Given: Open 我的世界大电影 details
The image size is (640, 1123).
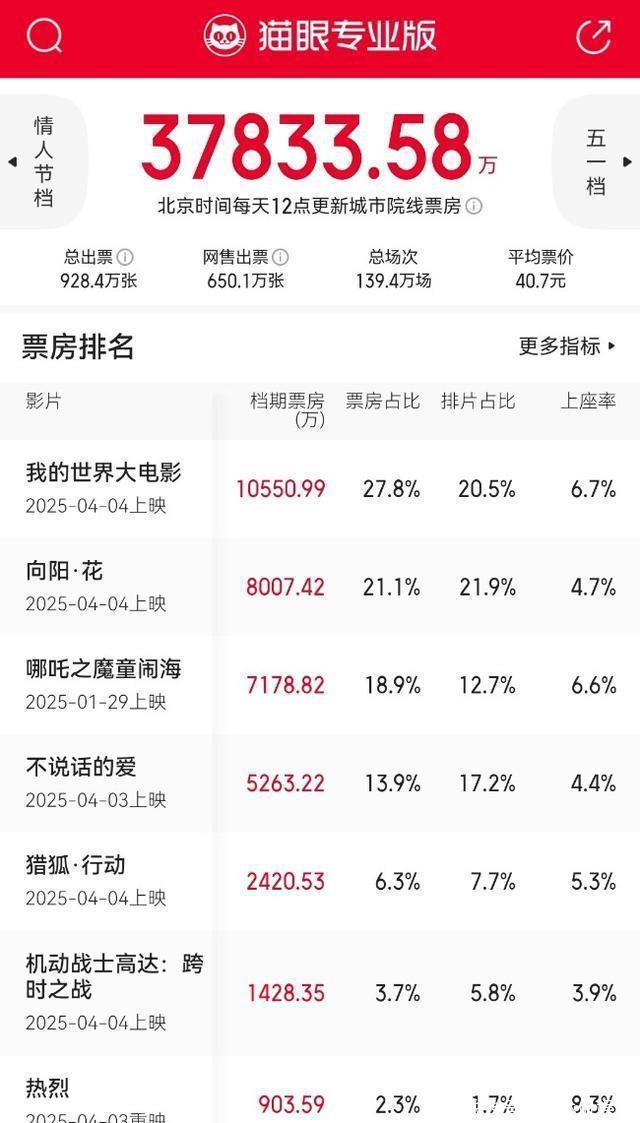Looking at the screenshot, I should pos(320,489).
